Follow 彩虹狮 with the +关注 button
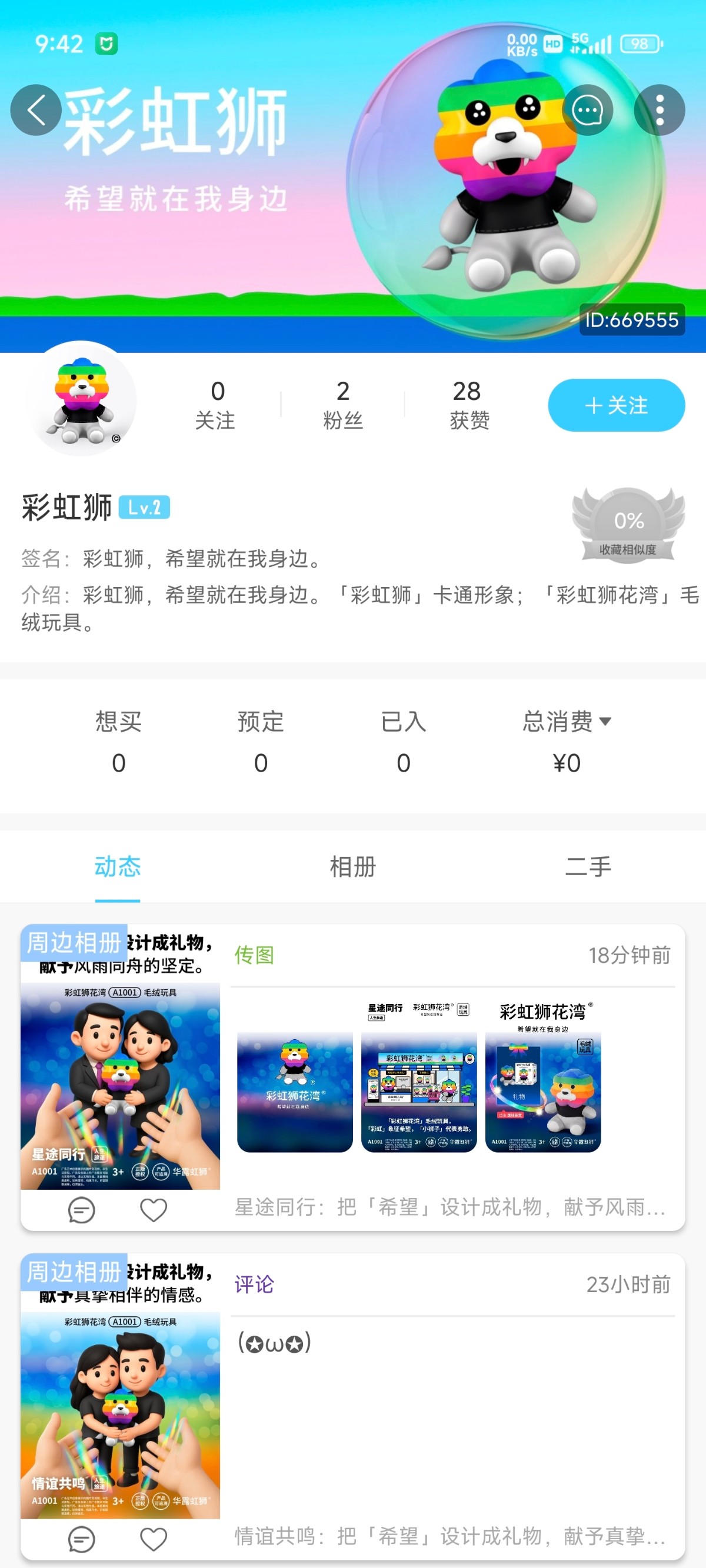This screenshot has height=1568, width=706. (617, 405)
